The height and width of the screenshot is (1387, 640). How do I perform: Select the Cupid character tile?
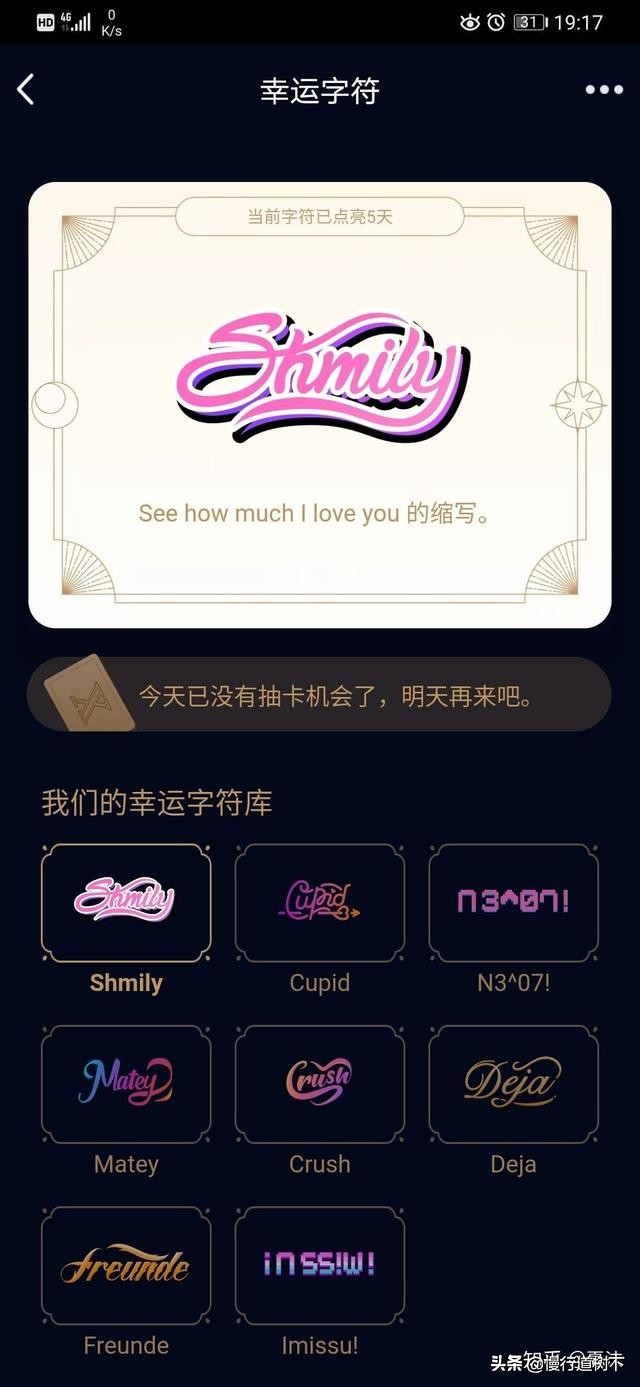[x=320, y=903]
